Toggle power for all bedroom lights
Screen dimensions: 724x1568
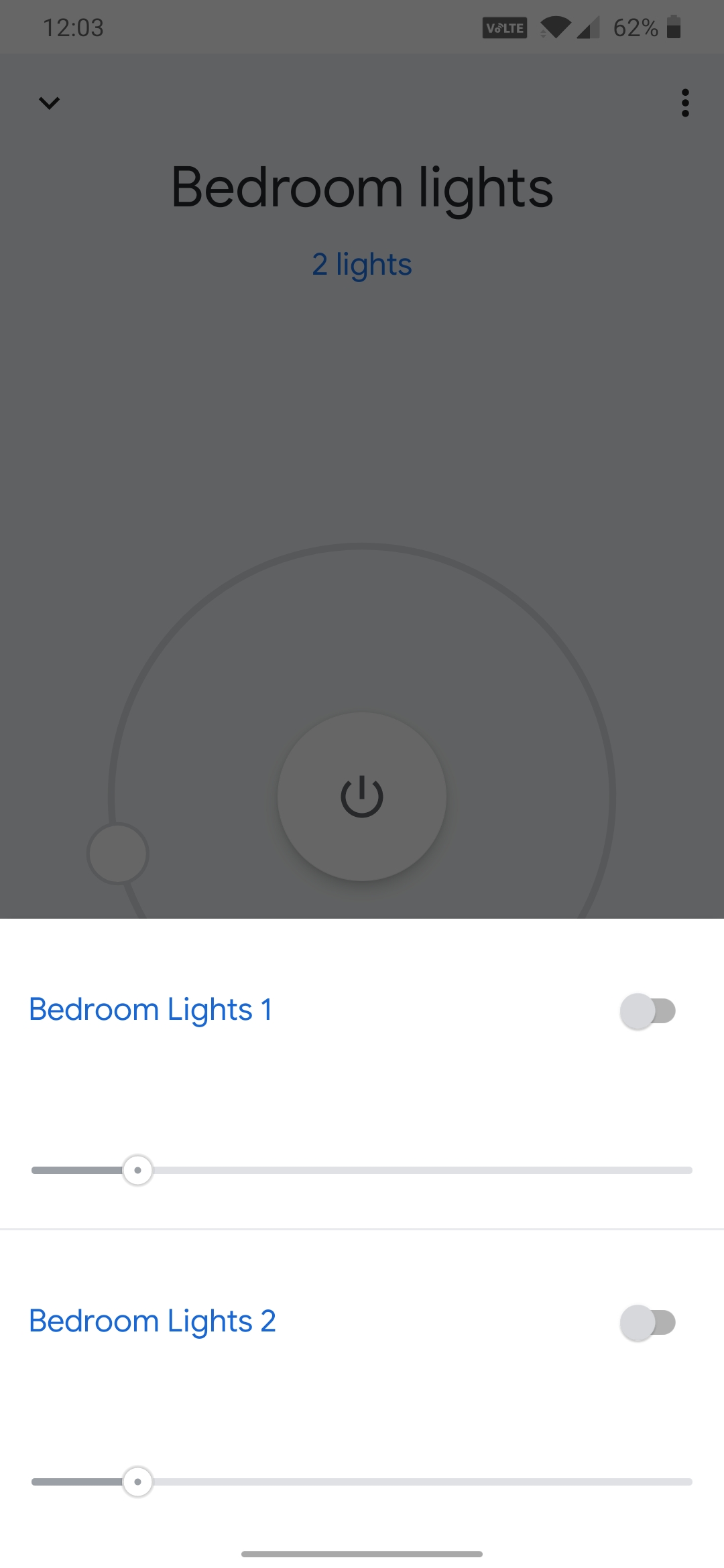361,795
